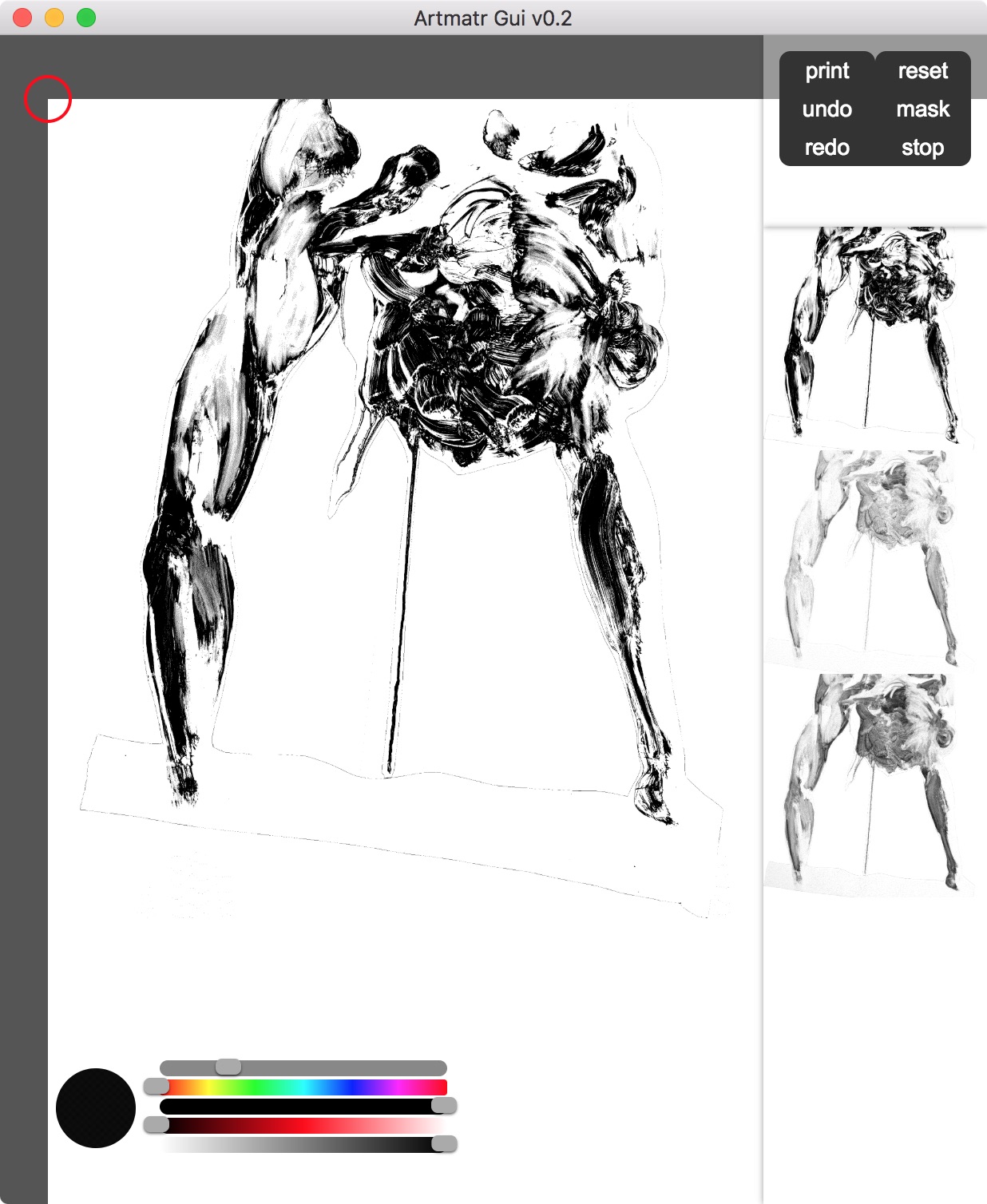The image size is (987, 1204).
Task: Hit the stop button
Action: [922, 148]
